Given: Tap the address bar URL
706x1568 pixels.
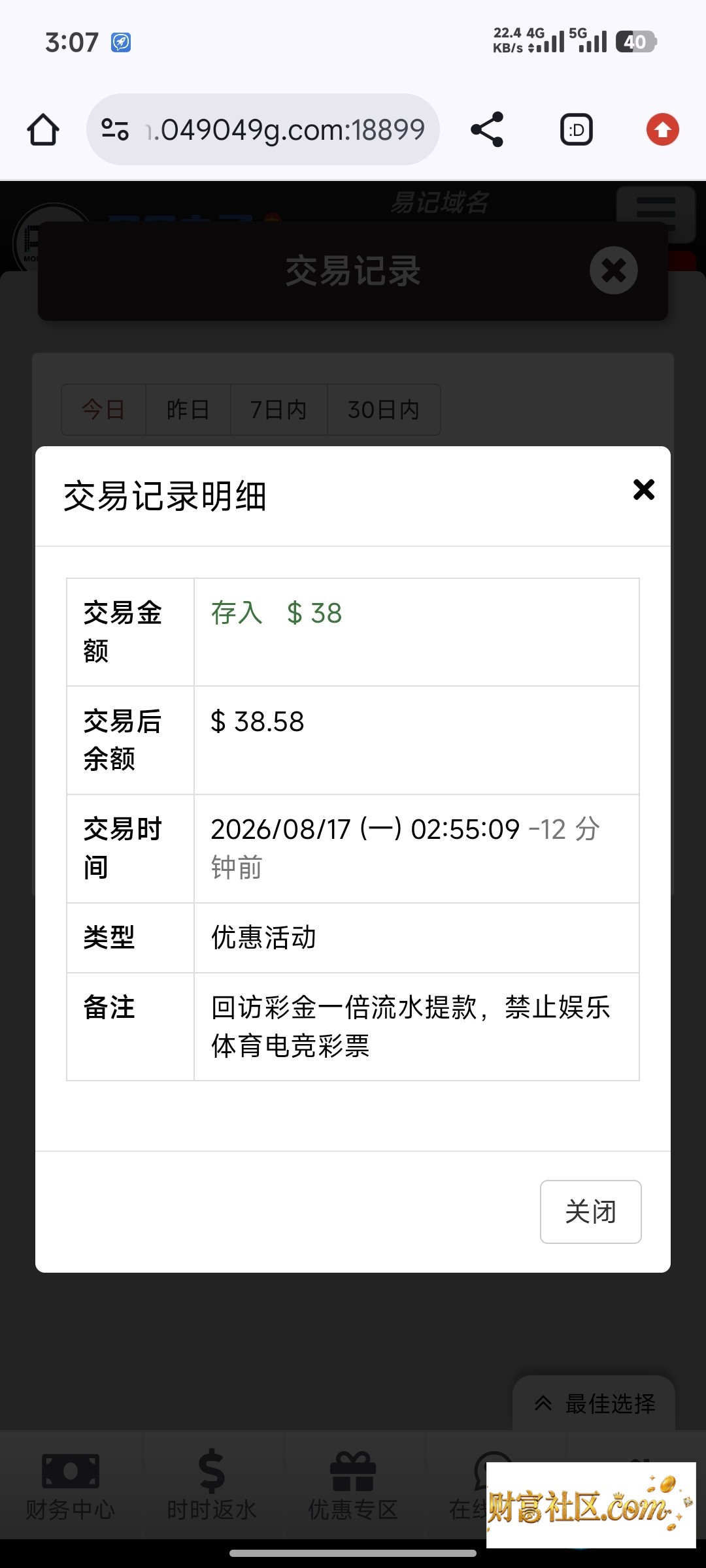Looking at the screenshot, I should [x=285, y=129].
